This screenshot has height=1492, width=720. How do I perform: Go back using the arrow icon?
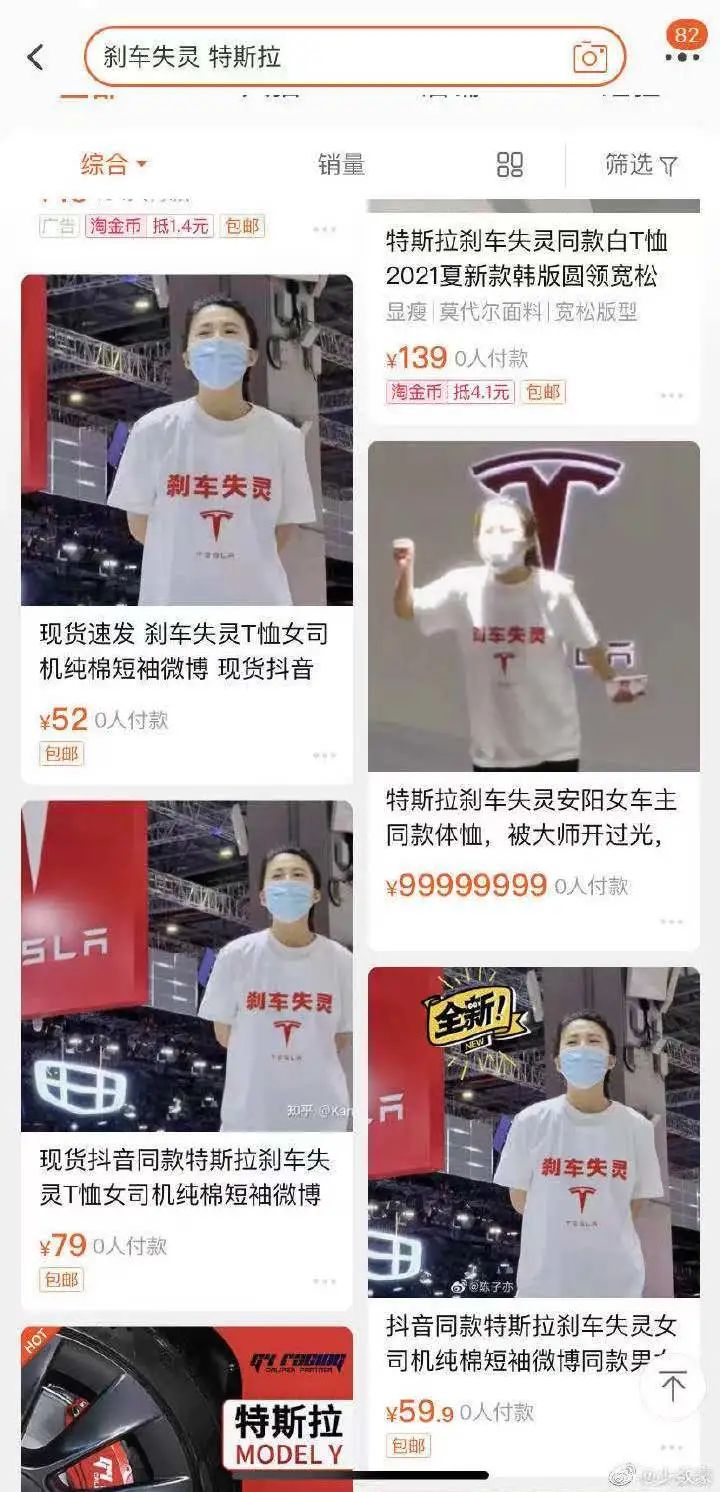pyautogui.click(x=36, y=57)
